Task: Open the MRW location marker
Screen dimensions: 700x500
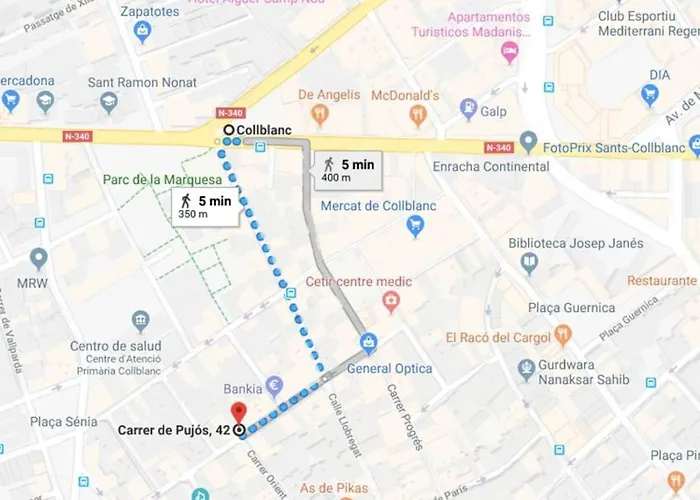Action: pyautogui.click(x=39, y=259)
